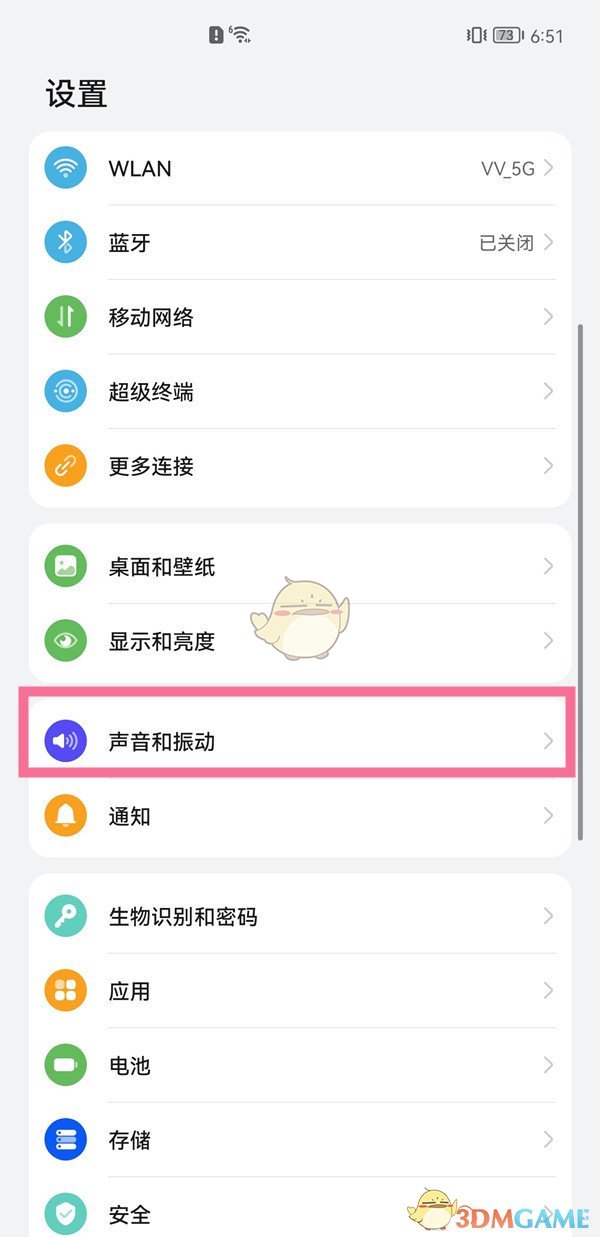
Task: Open 更多连接 row
Action: coord(300,466)
